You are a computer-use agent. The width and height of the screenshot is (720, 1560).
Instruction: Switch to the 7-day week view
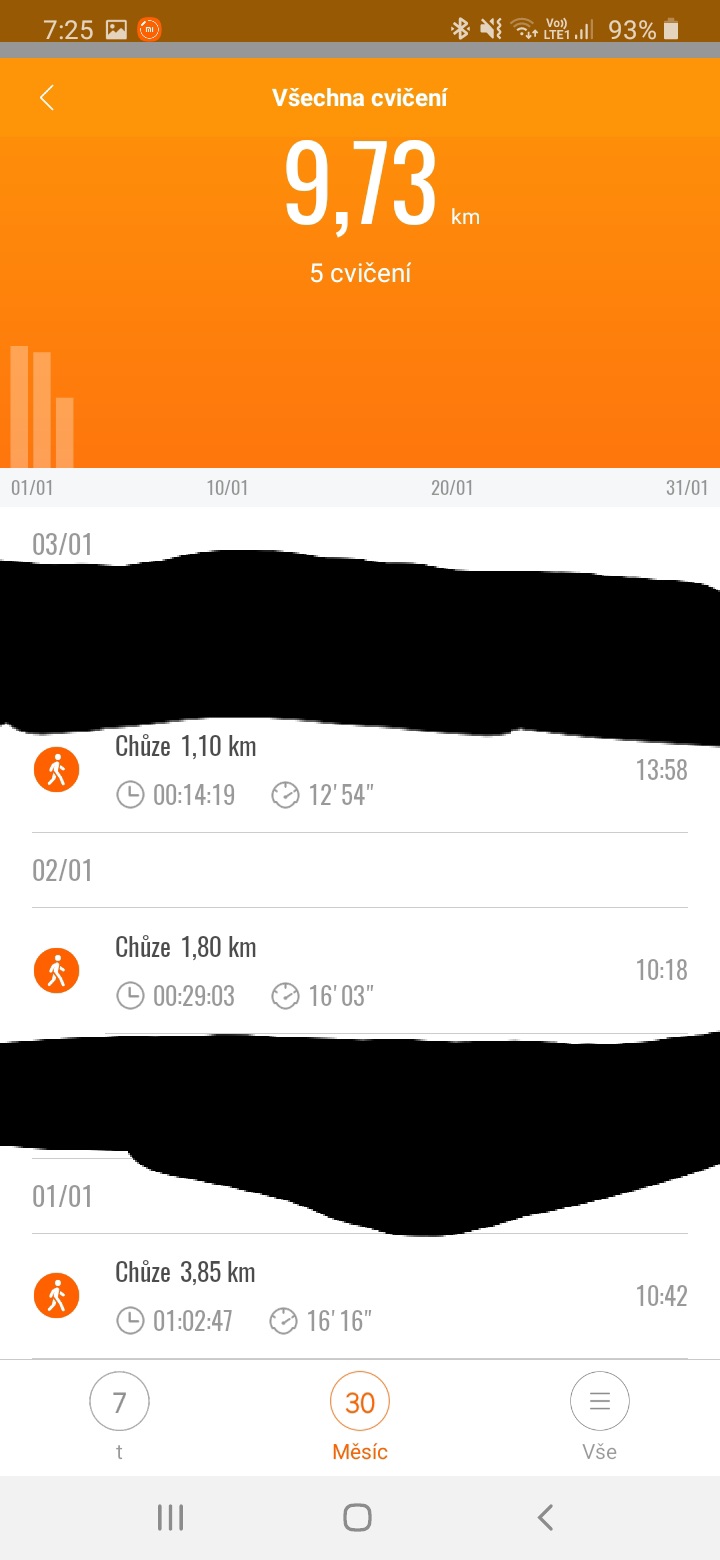coord(119,1403)
